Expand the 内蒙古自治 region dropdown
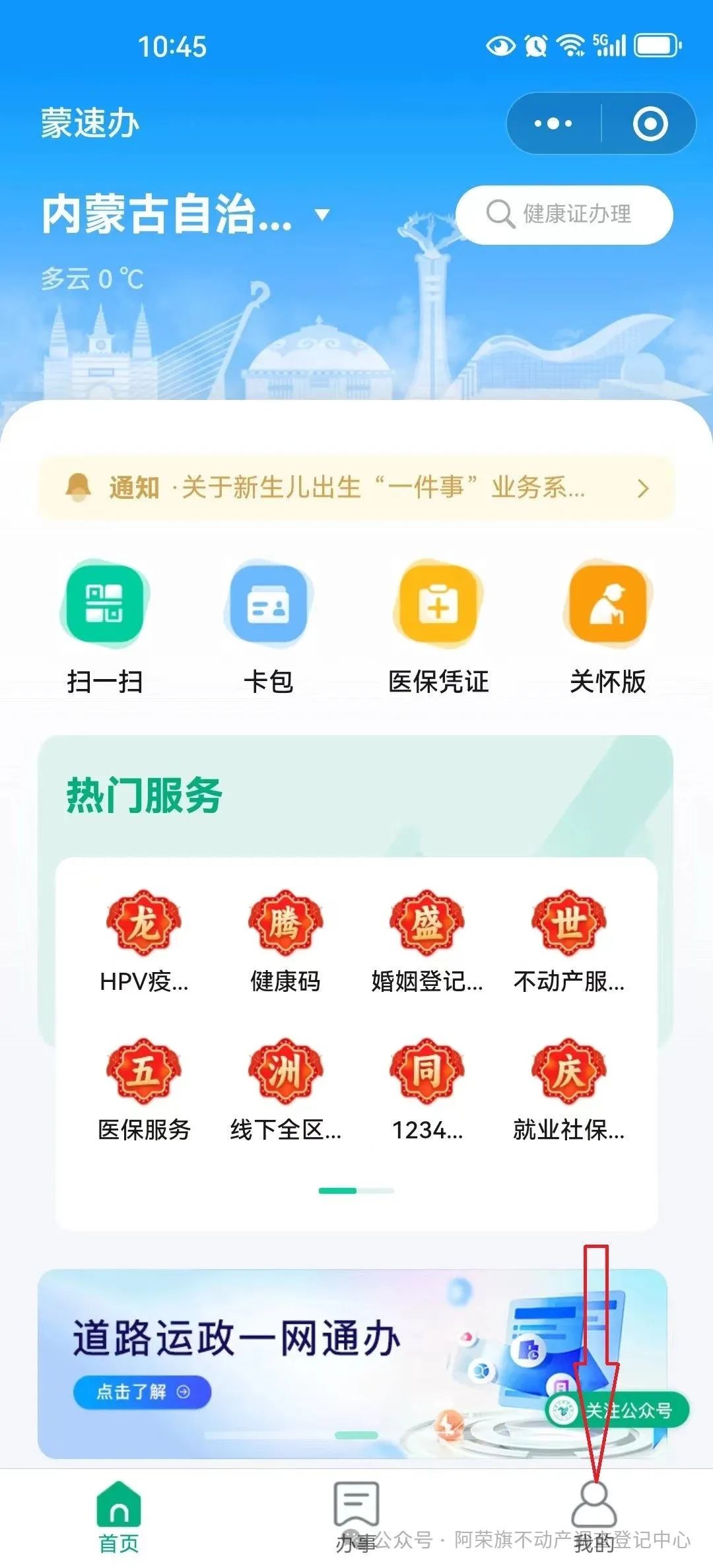Image resolution: width=713 pixels, height=1568 pixels. [185, 215]
